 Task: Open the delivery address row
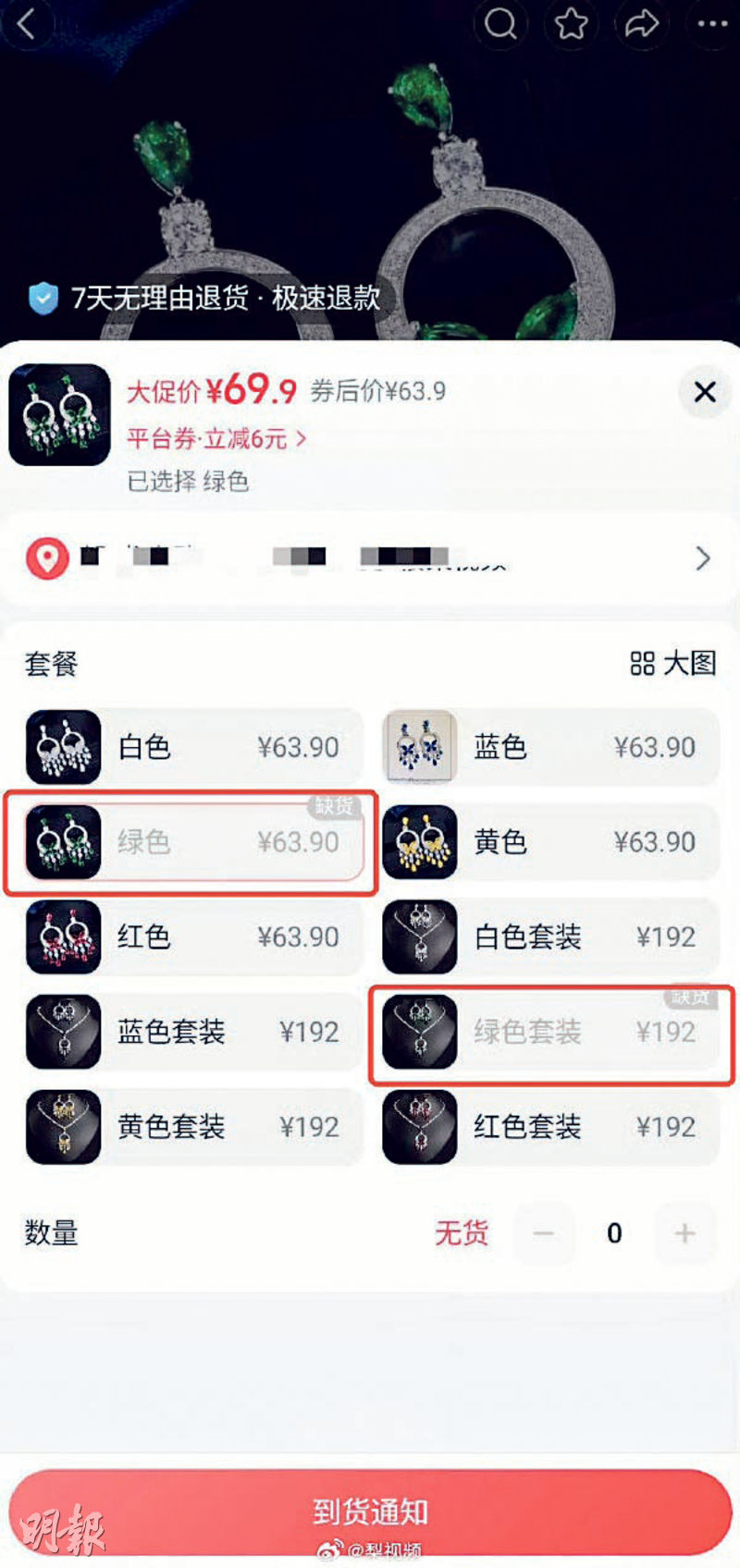click(x=370, y=557)
